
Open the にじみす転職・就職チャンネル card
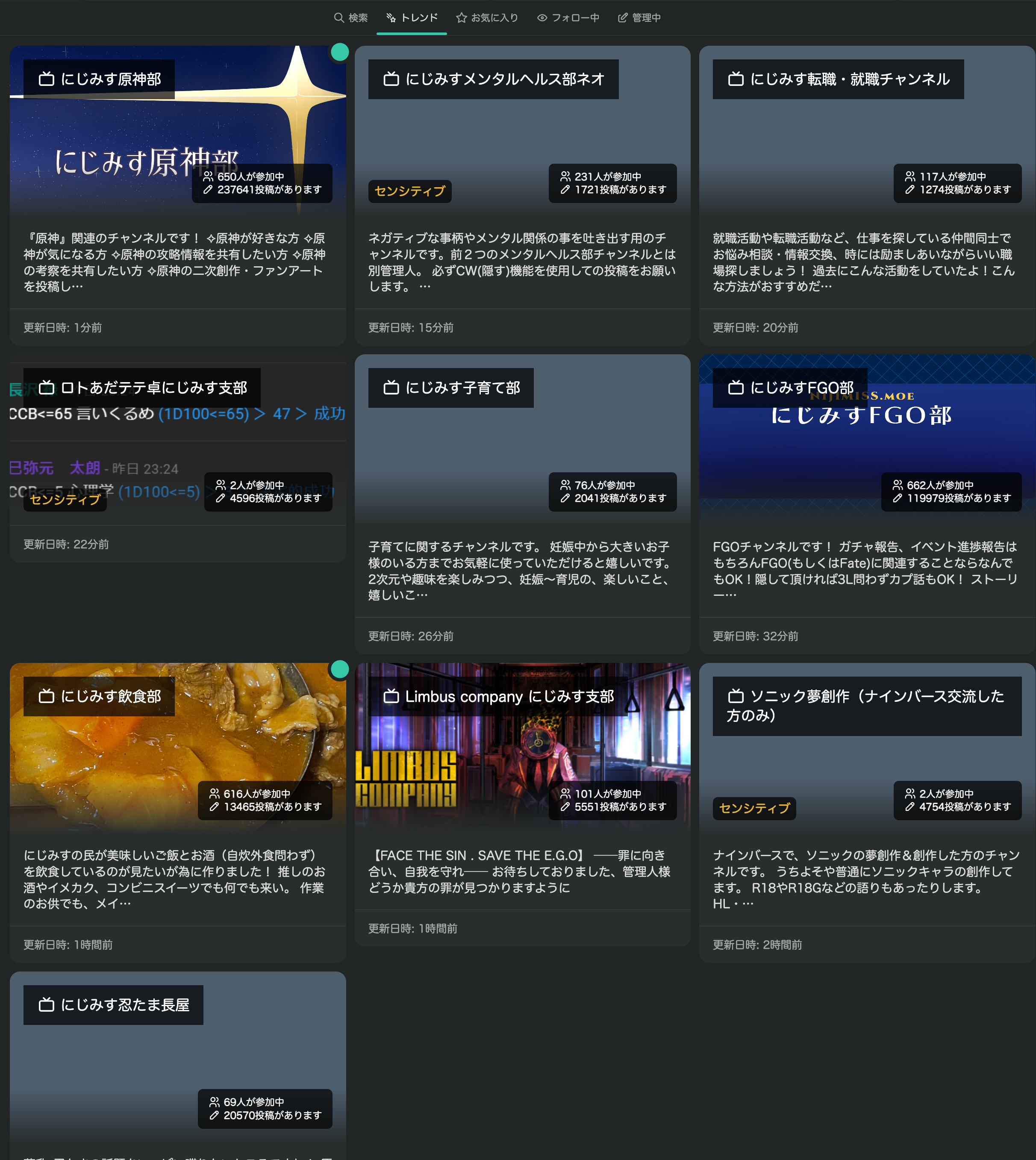pyautogui.click(x=867, y=196)
